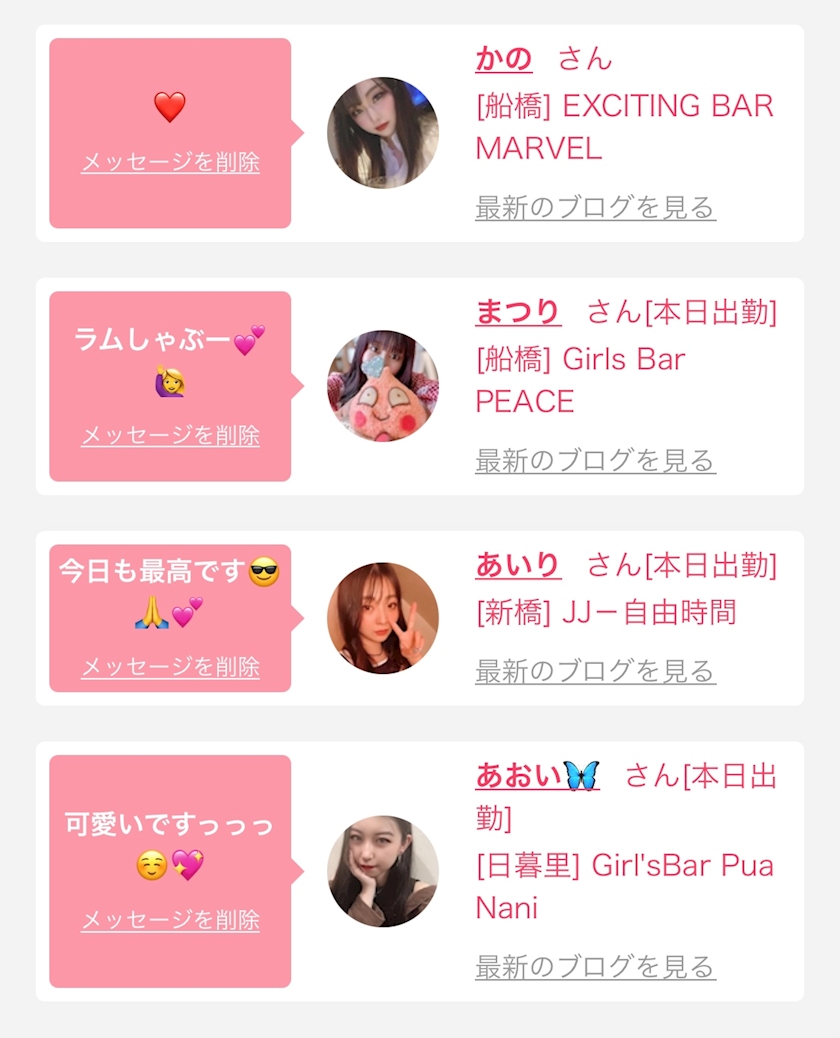Tap かの's profile photo
This screenshot has width=840, height=1038.
tap(383, 133)
